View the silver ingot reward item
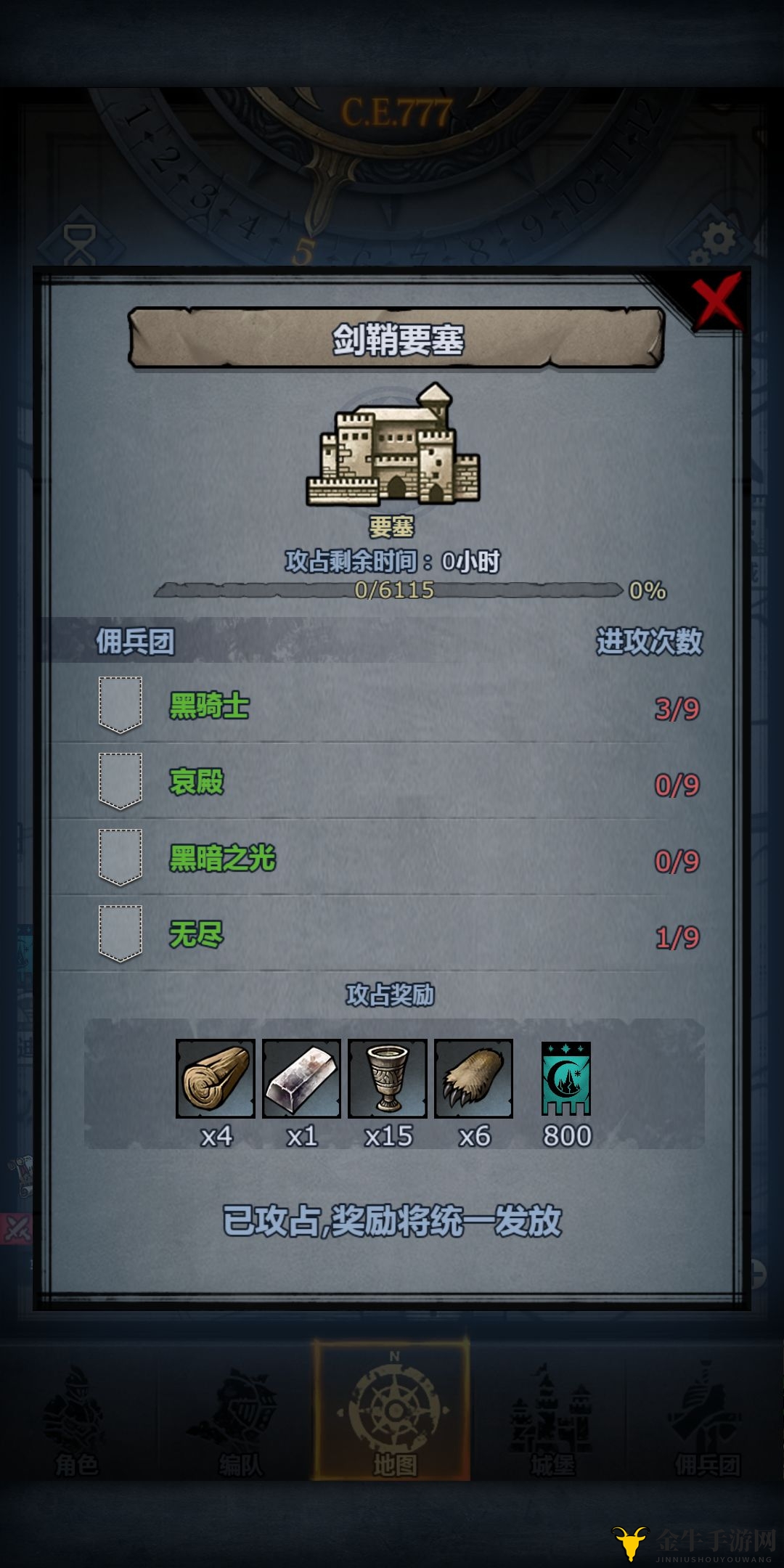 click(301, 1079)
